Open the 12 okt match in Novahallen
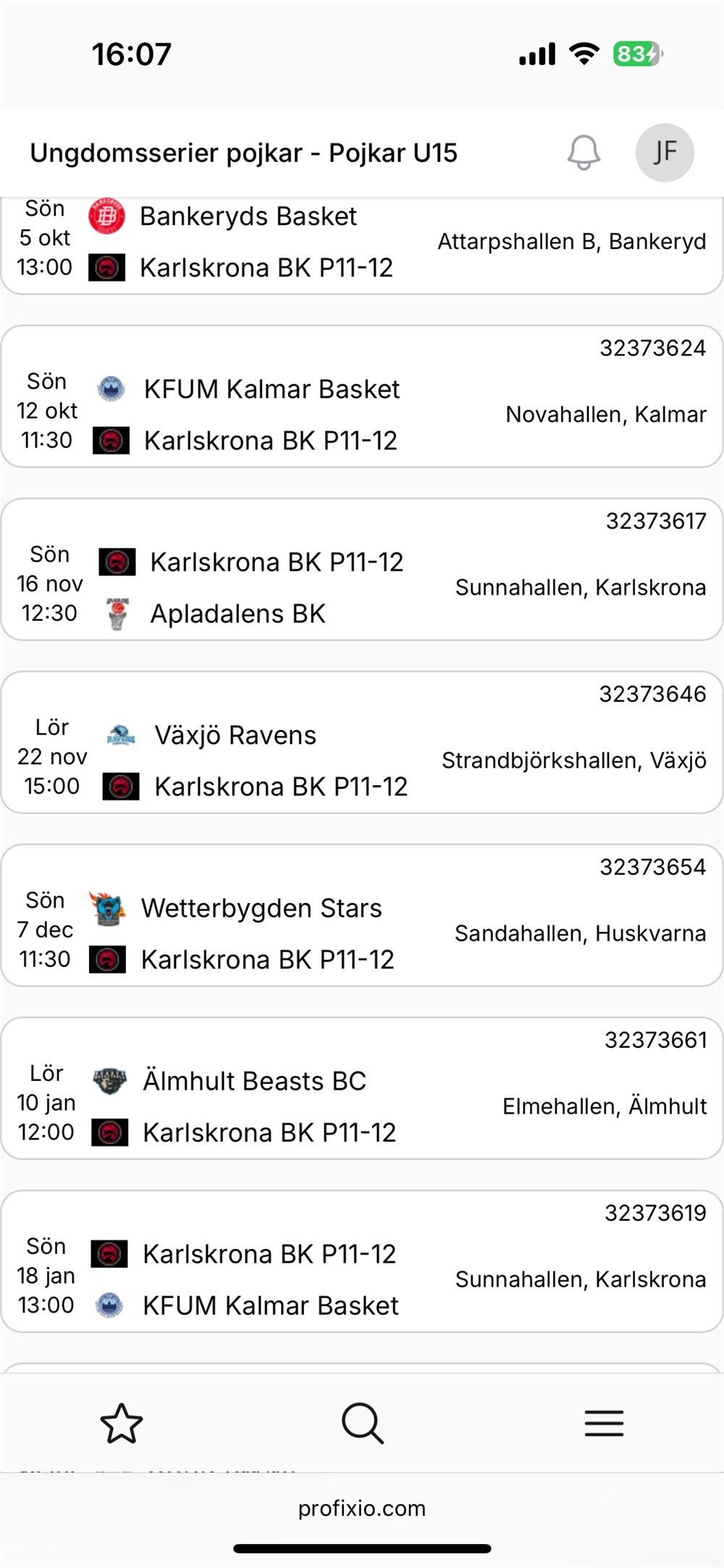Image resolution: width=724 pixels, height=1568 pixels. [x=362, y=397]
